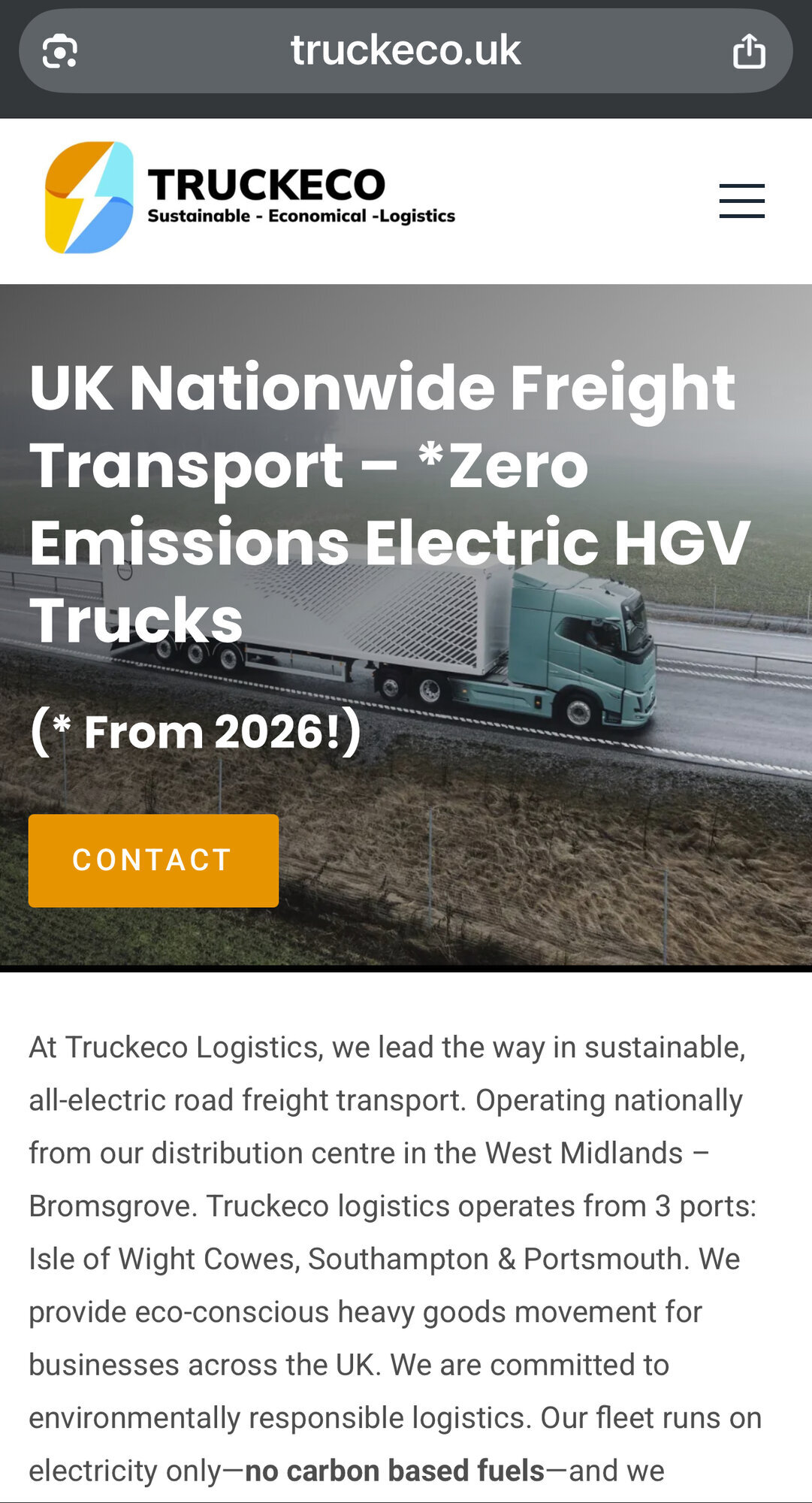The height and width of the screenshot is (1503, 812).
Task: Share the page via the share icon
Action: point(748,51)
